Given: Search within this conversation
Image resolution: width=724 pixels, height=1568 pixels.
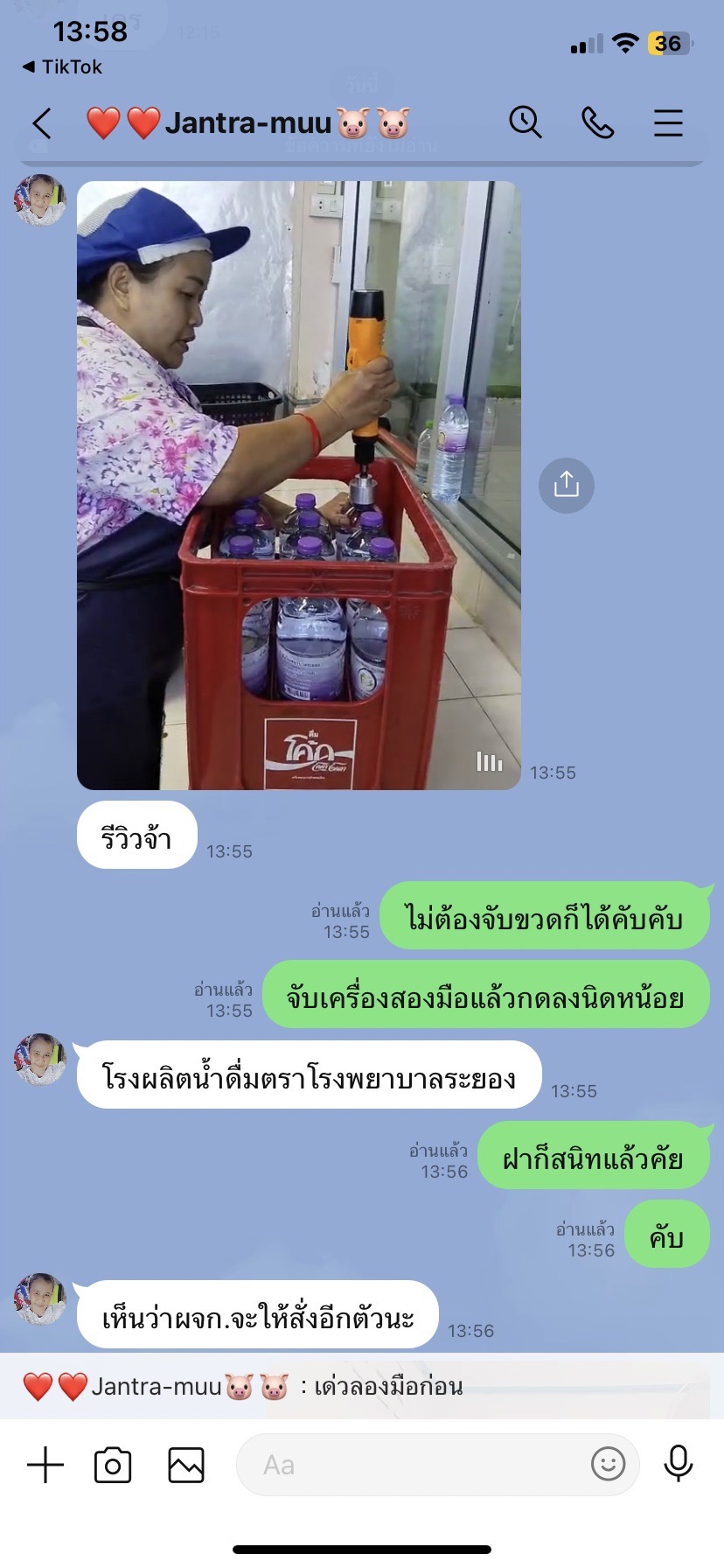Looking at the screenshot, I should [x=526, y=122].
